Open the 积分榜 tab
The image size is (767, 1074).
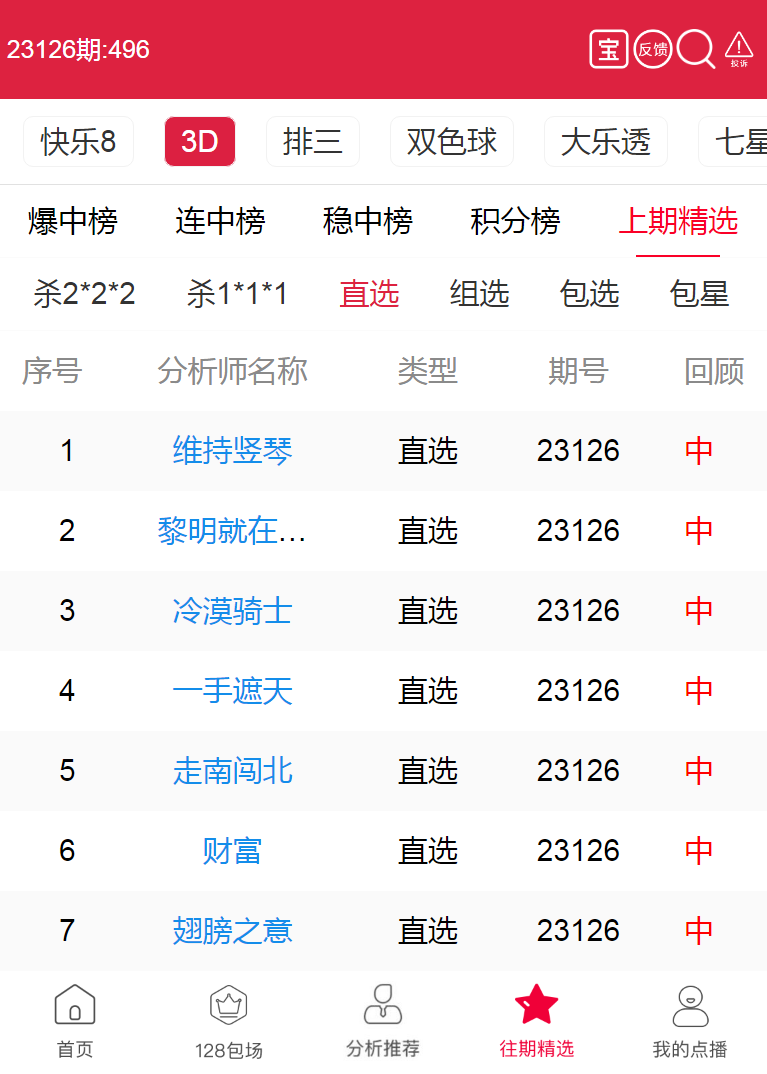point(516,221)
